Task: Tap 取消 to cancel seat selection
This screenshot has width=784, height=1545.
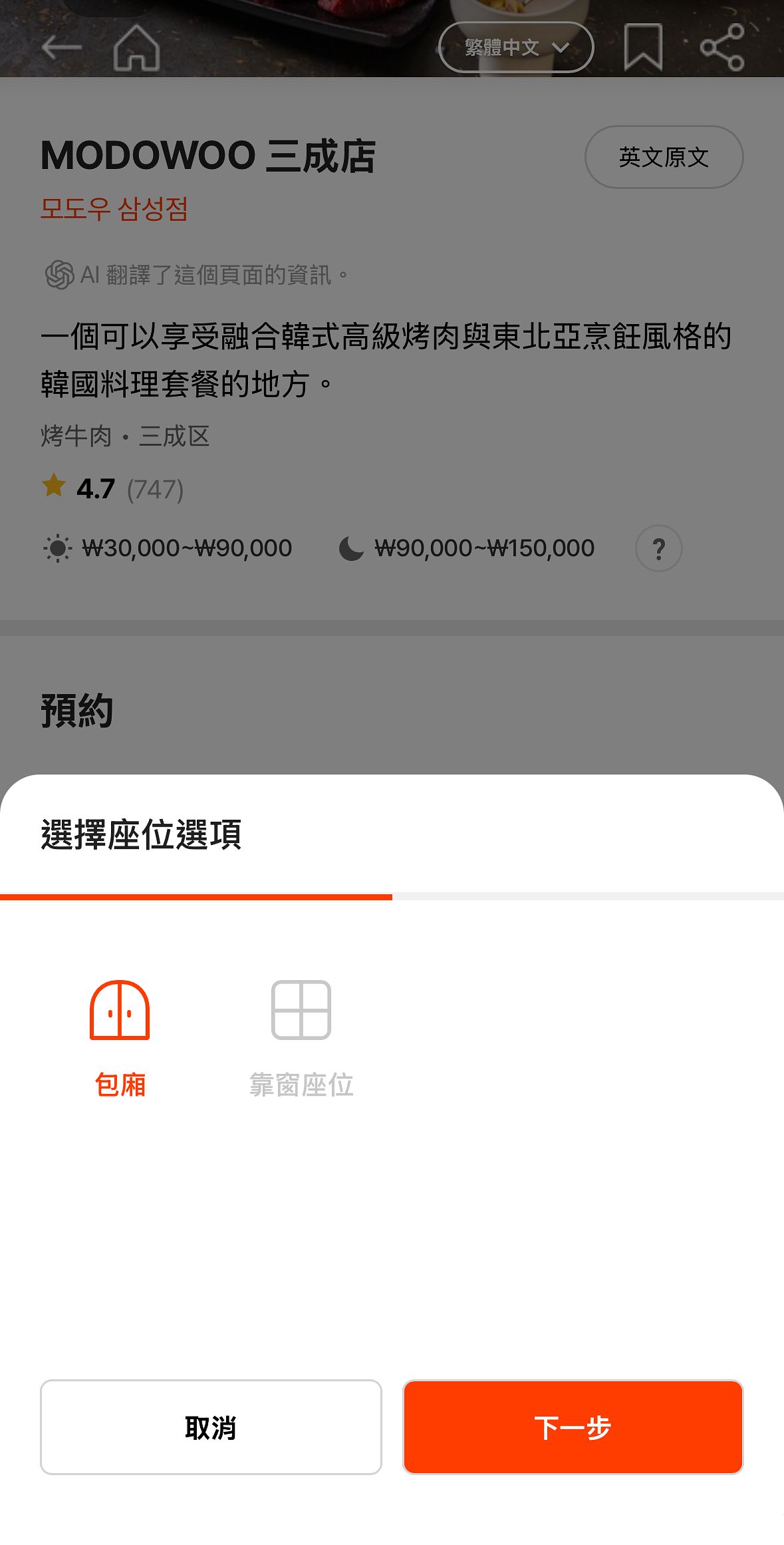Action: 211,1427
